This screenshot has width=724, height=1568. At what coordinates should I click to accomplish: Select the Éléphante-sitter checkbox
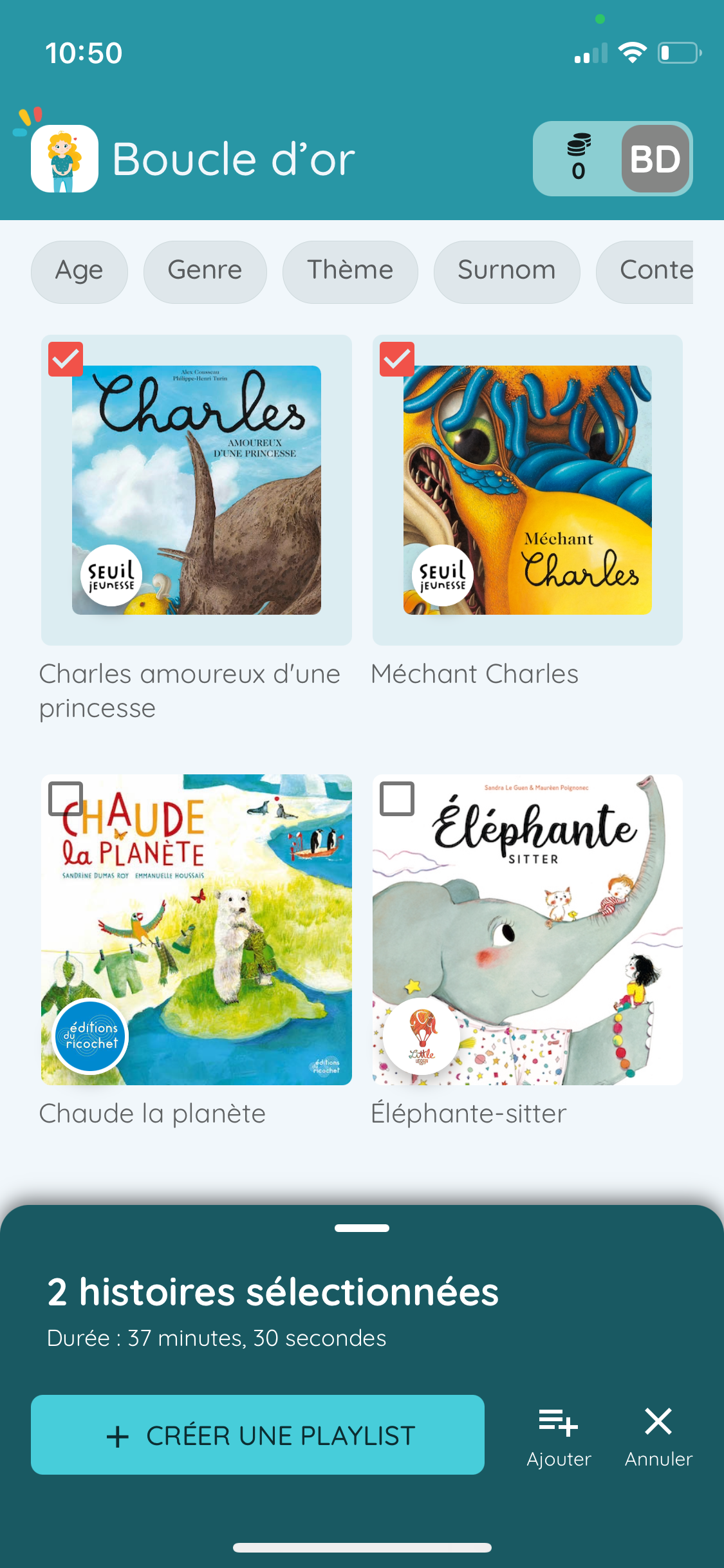(x=397, y=799)
